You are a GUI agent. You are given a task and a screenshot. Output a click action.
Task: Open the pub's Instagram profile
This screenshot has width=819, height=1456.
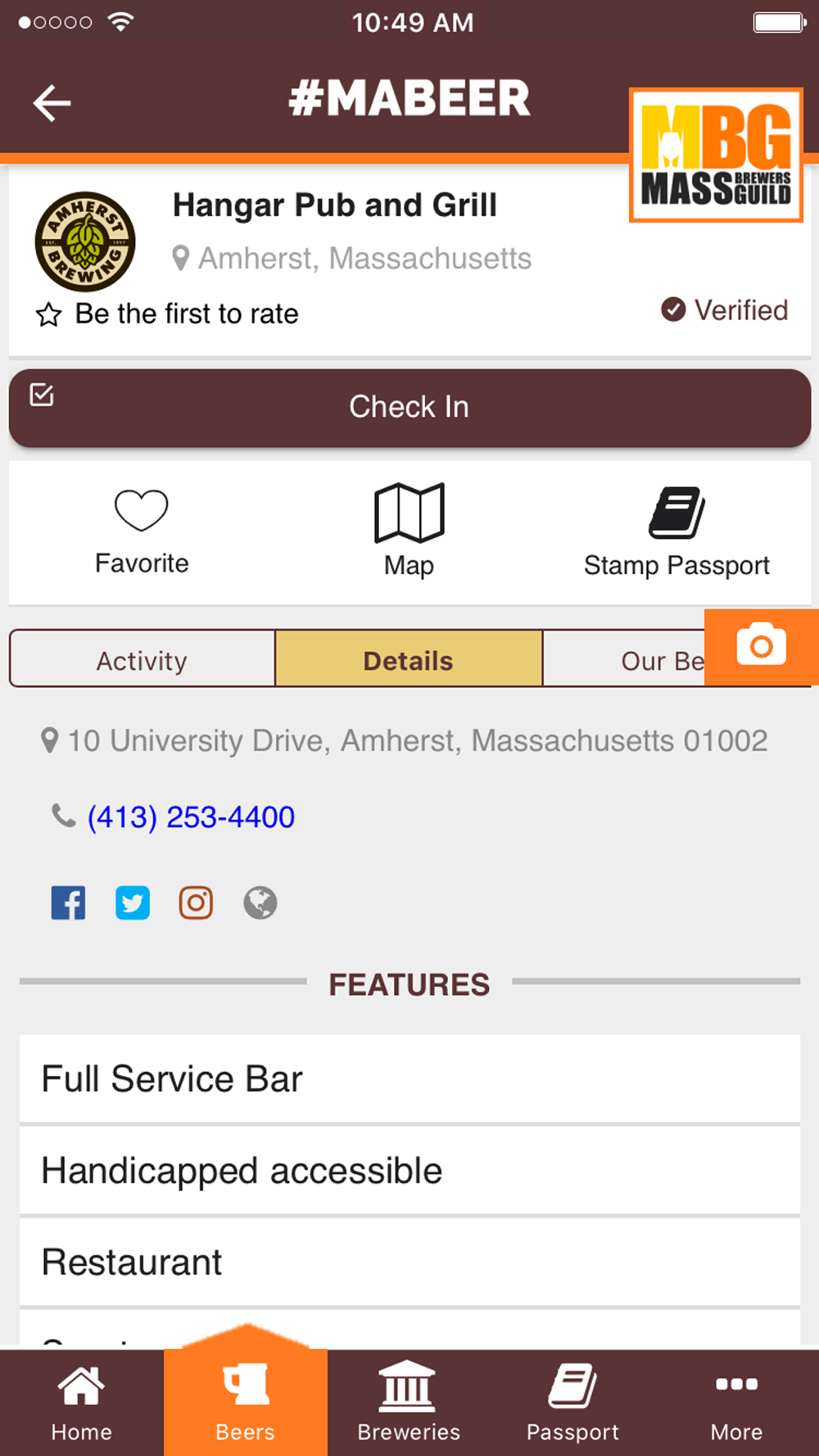pos(197,903)
